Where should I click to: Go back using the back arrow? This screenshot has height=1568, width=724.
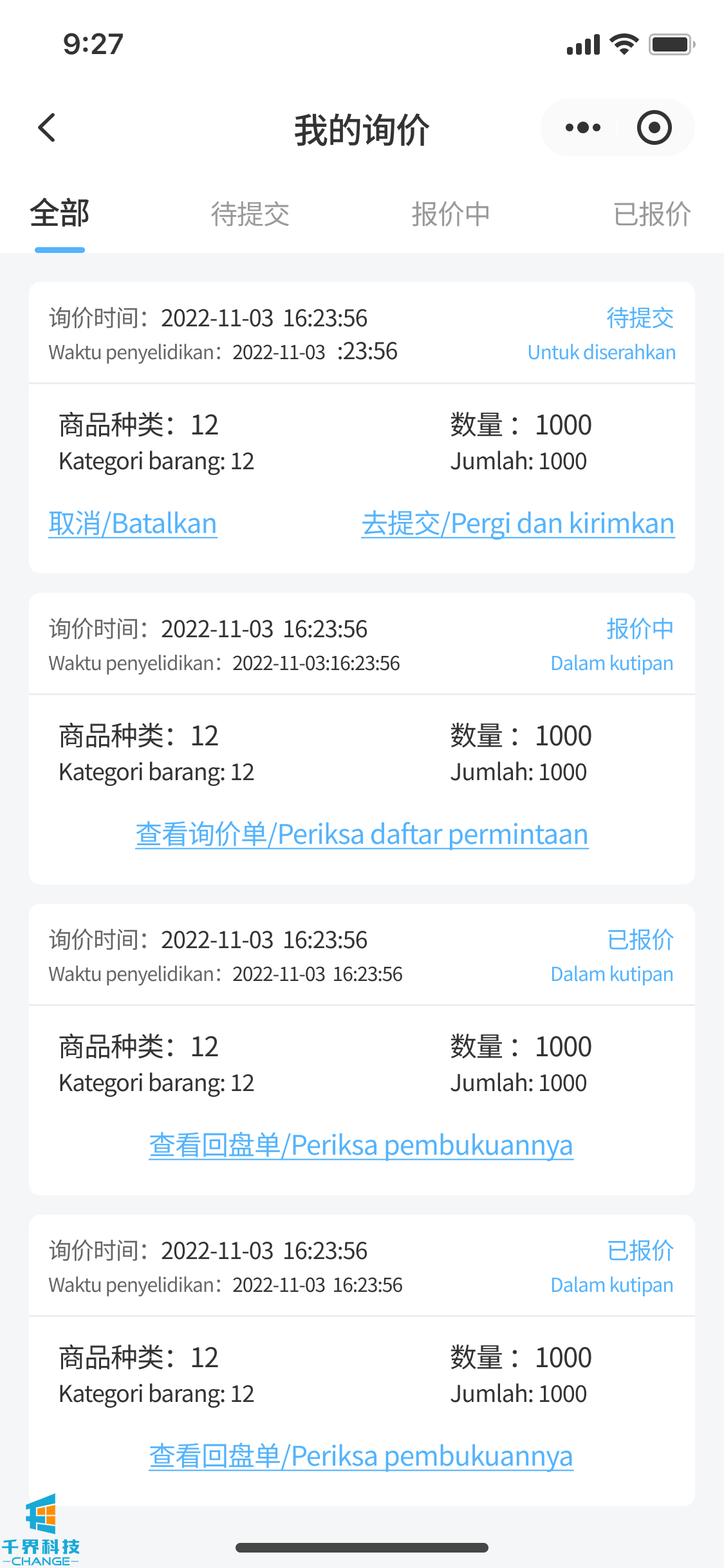47,127
